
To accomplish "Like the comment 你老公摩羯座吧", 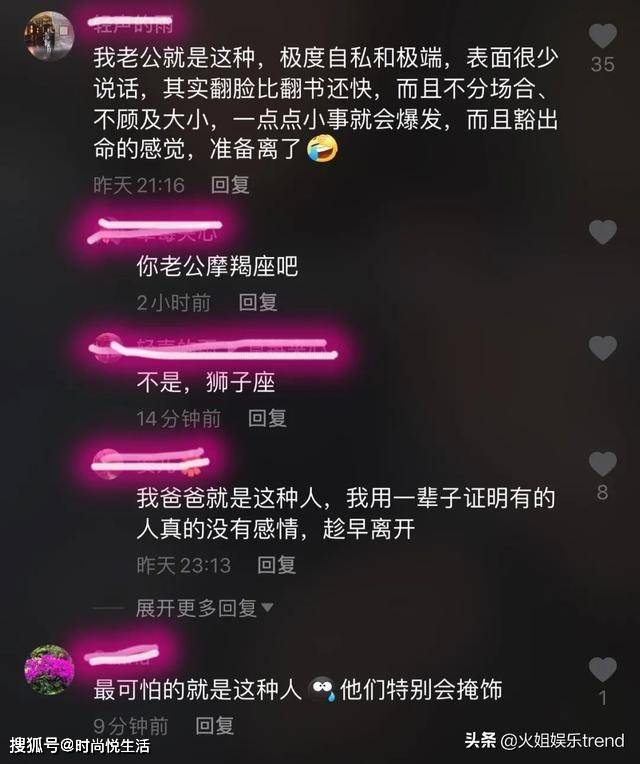I will (x=602, y=233).
